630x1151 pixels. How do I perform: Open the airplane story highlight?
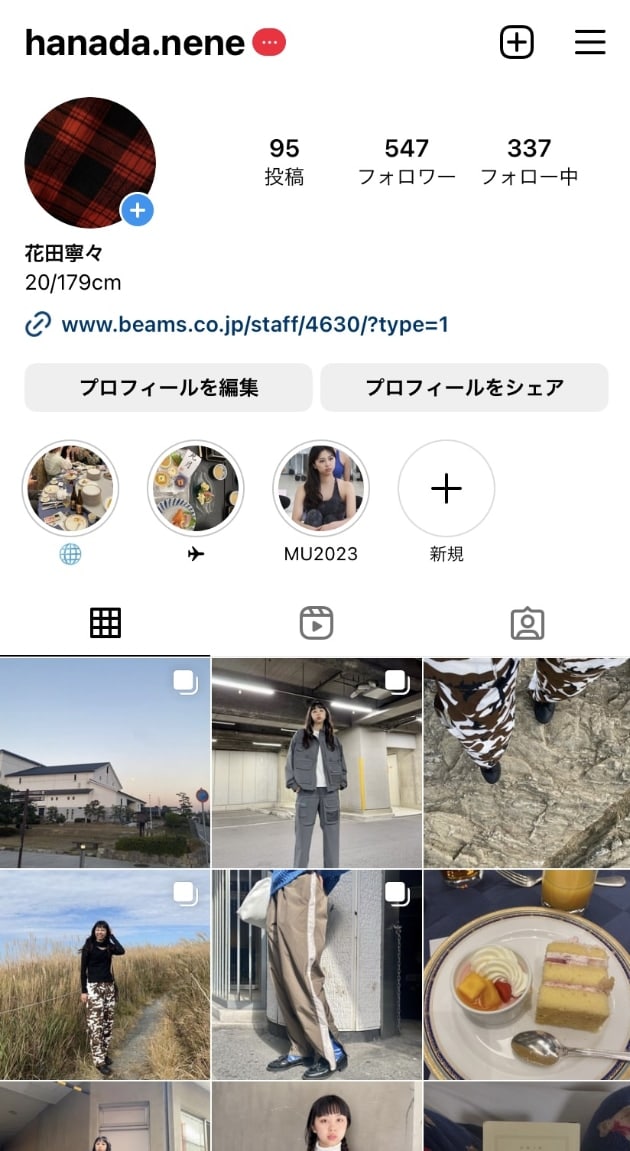point(195,490)
